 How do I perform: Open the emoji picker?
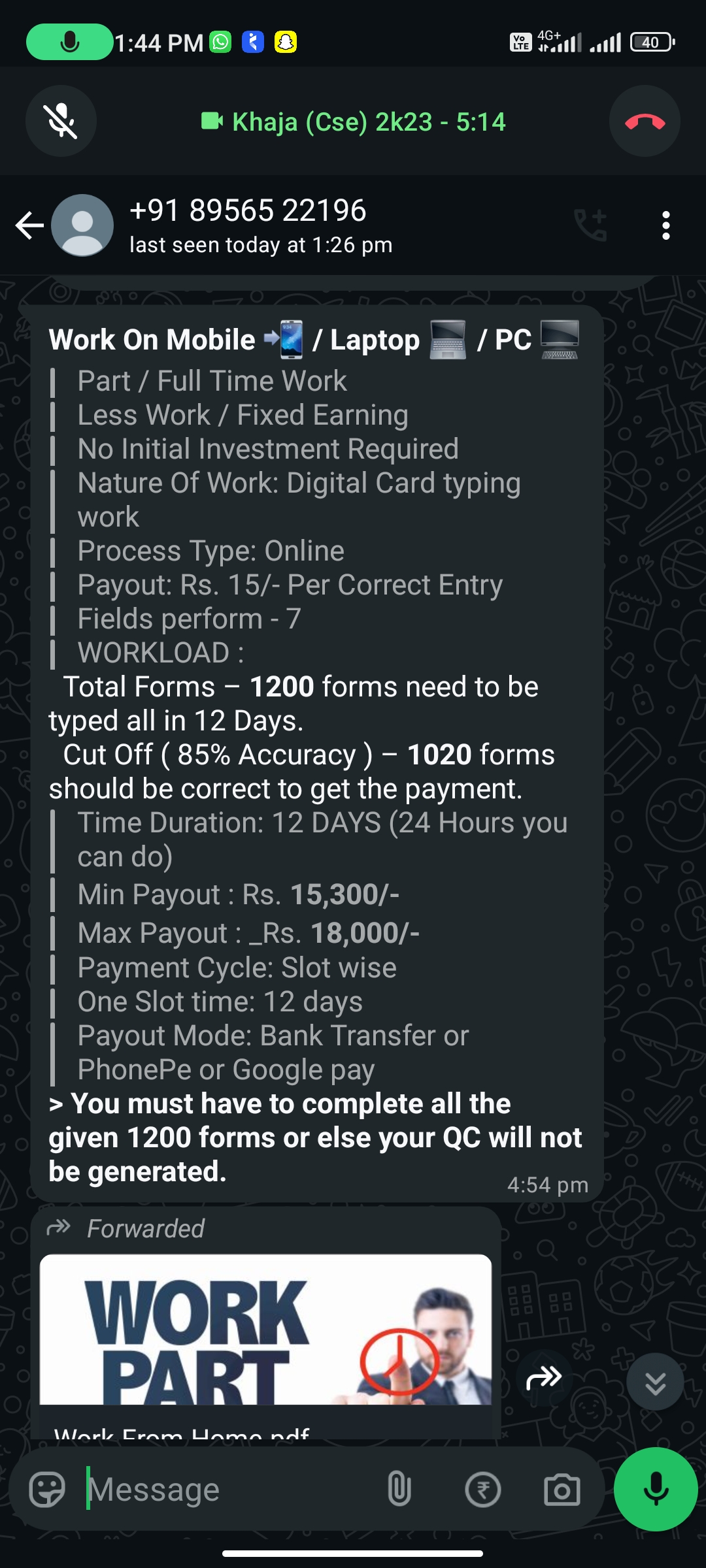click(x=47, y=1490)
